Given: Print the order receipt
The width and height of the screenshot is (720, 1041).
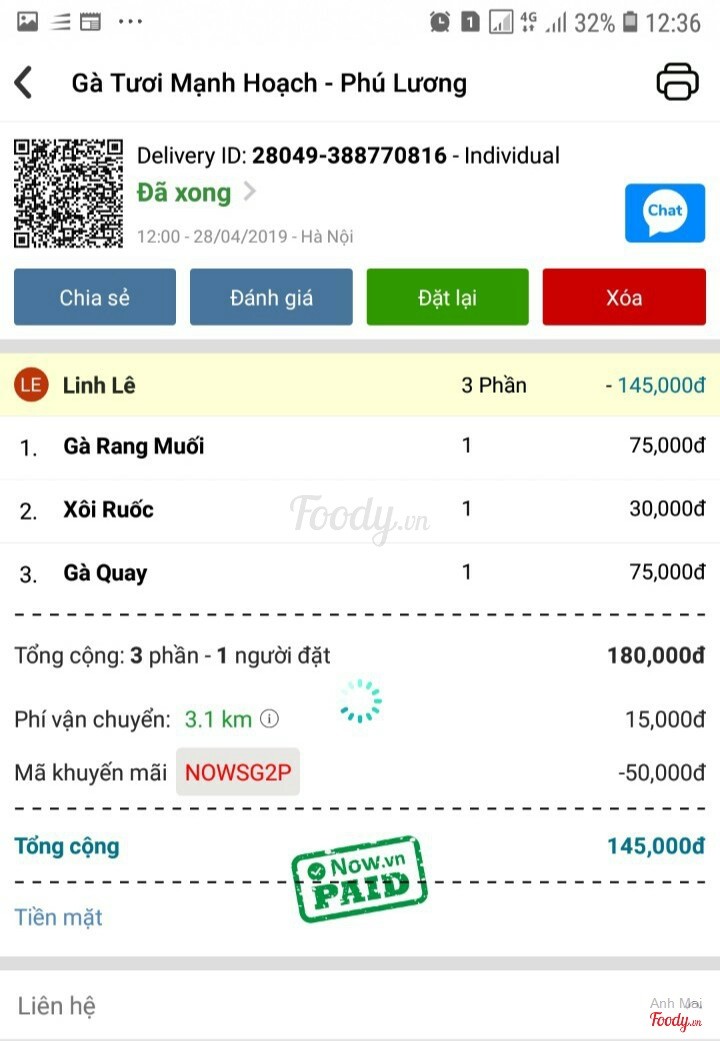Looking at the screenshot, I should pyautogui.click(x=677, y=82).
